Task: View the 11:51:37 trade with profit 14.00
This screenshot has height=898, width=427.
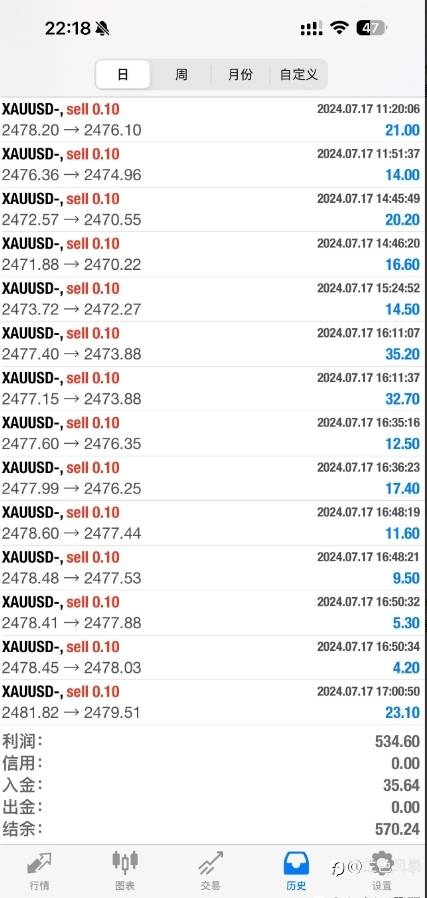Action: tap(214, 164)
